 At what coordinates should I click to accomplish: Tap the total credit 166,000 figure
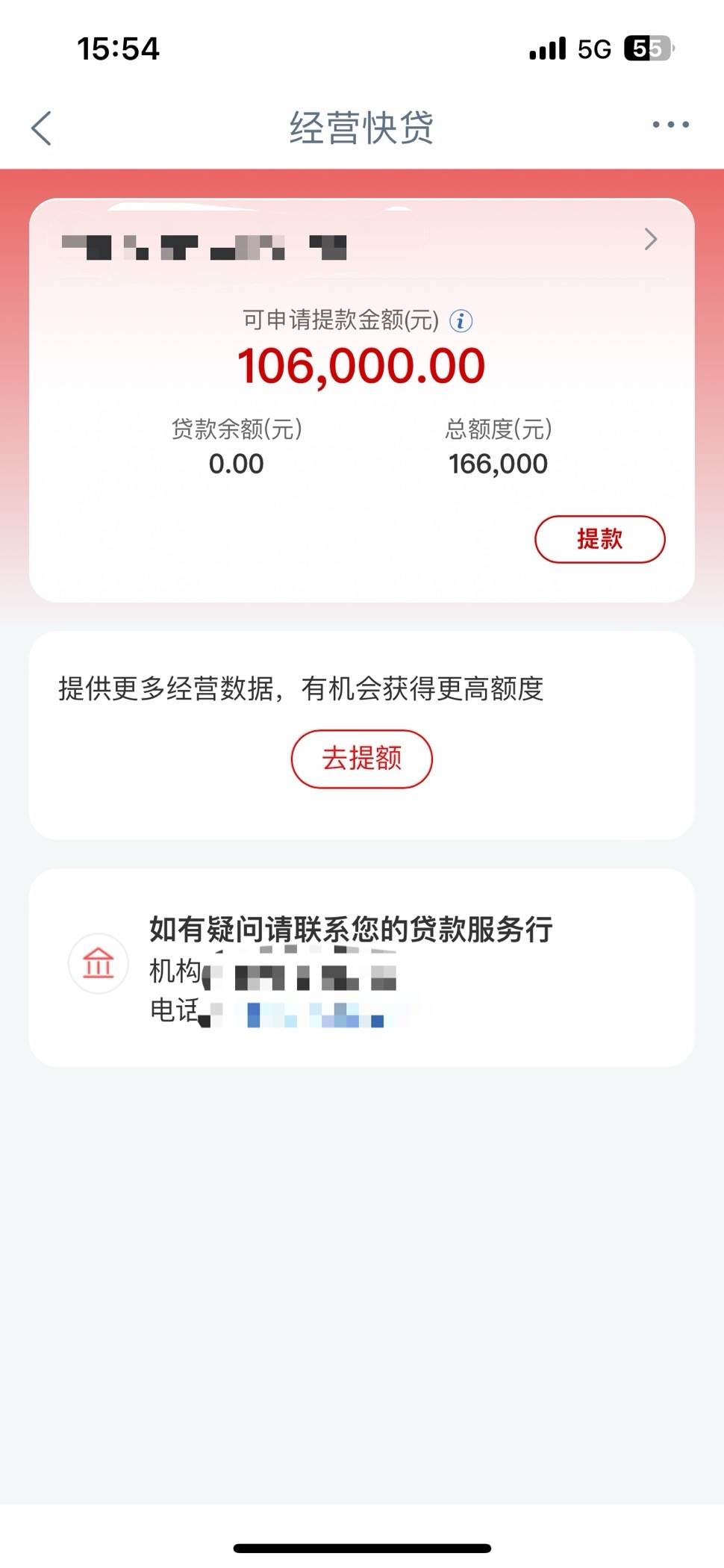click(496, 463)
